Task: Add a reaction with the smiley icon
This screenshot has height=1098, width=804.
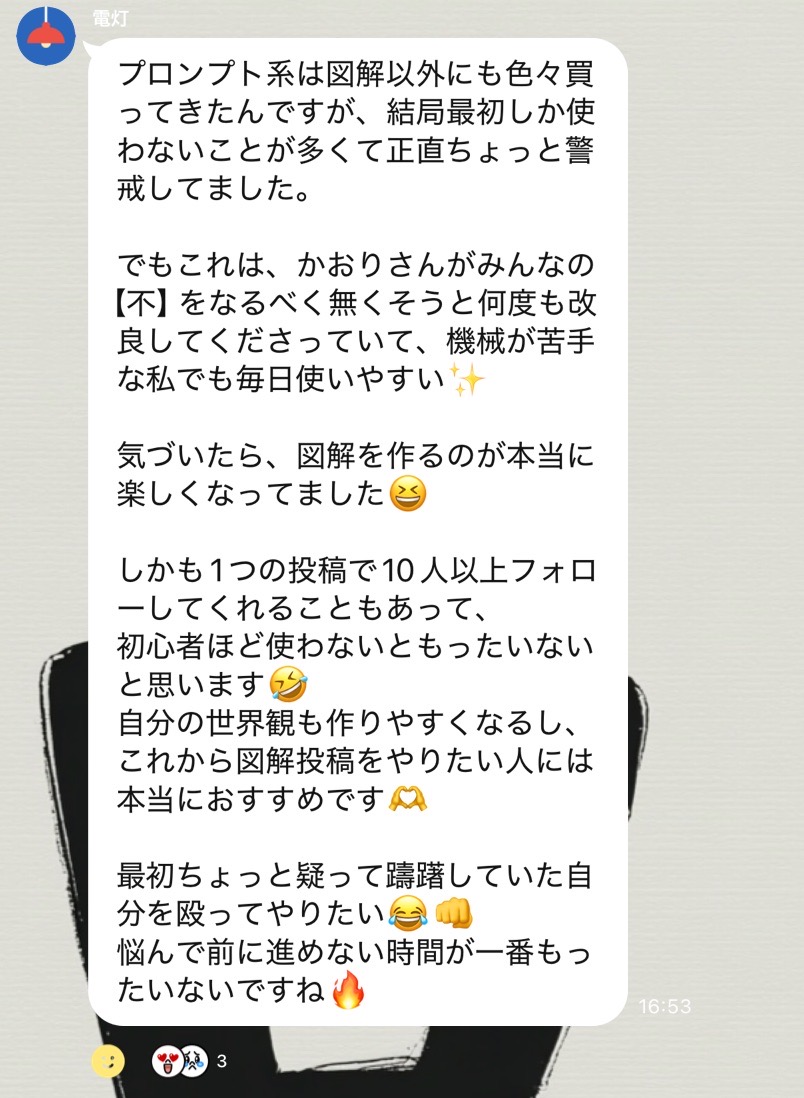Action: click(x=108, y=1061)
